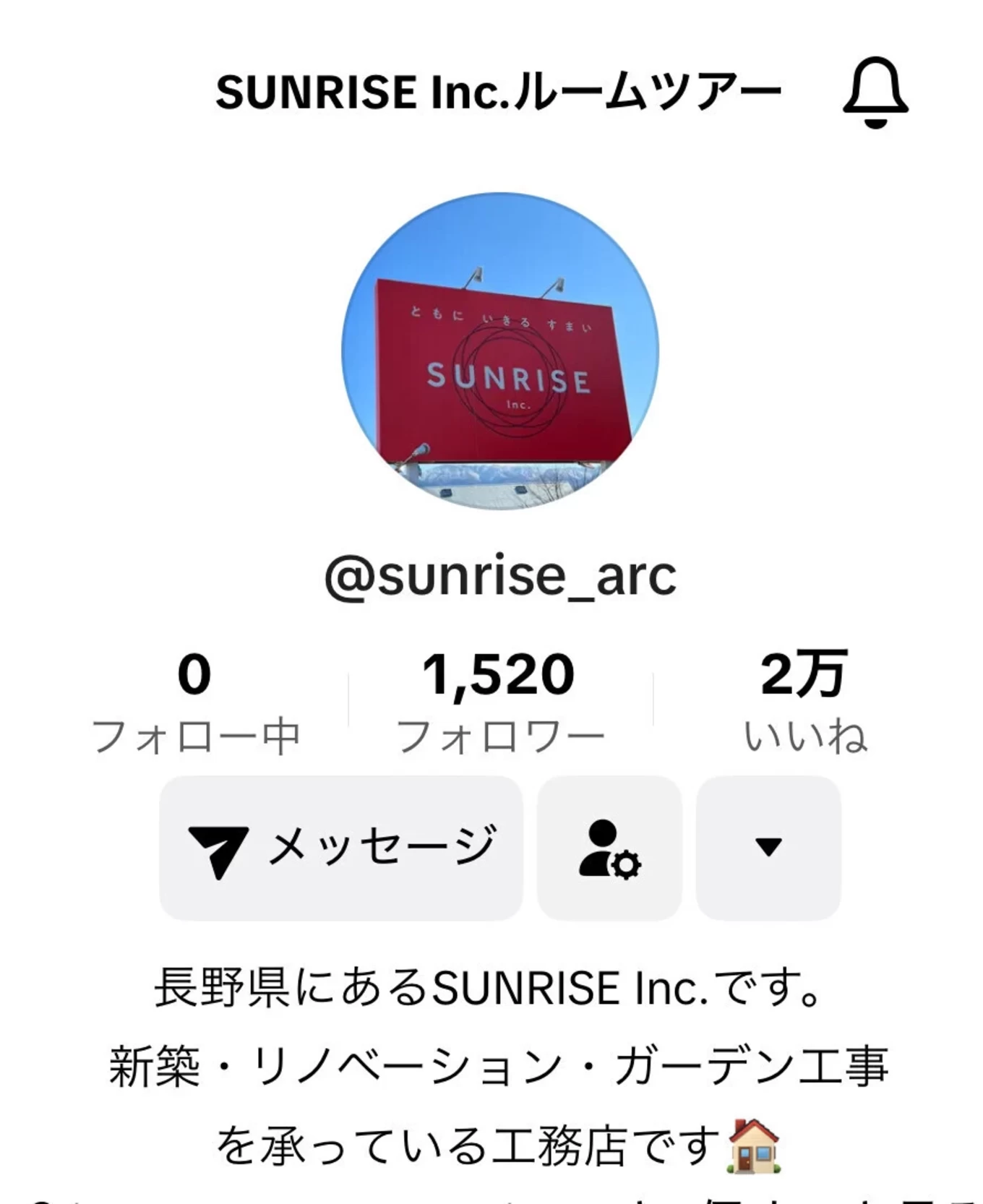Open the follow settings person icon
Screen dimensions: 983x1204
pos(609,848)
